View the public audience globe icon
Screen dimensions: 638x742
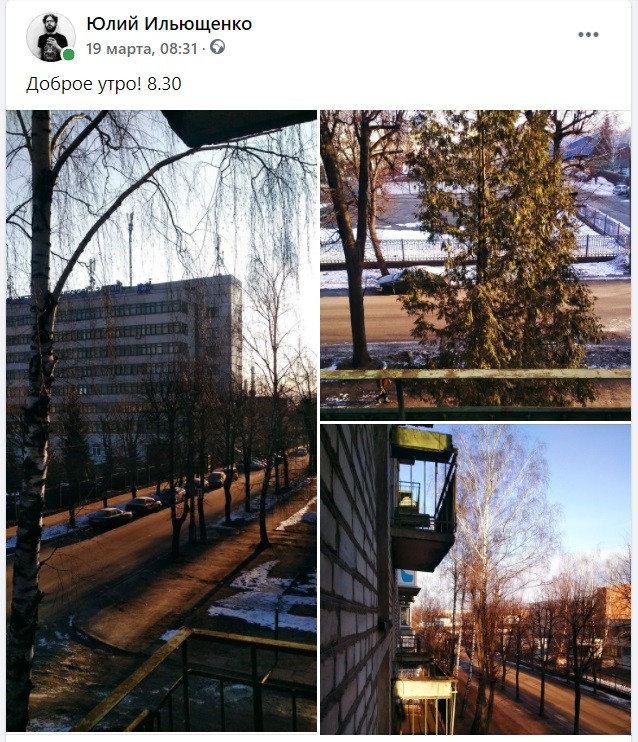217,47
